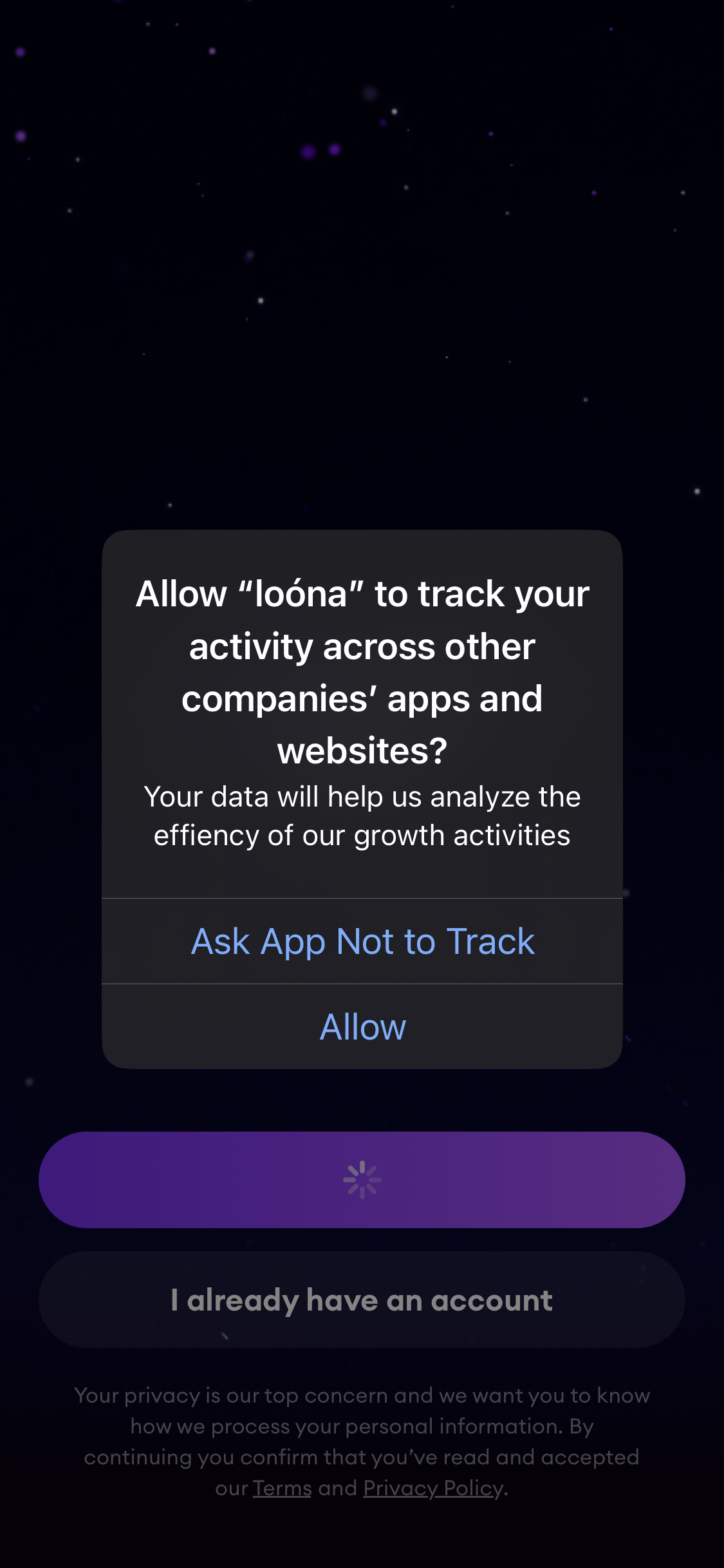
Task: Tap the dialog subtitle about growth activities
Action: pyautogui.click(x=362, y=814)
